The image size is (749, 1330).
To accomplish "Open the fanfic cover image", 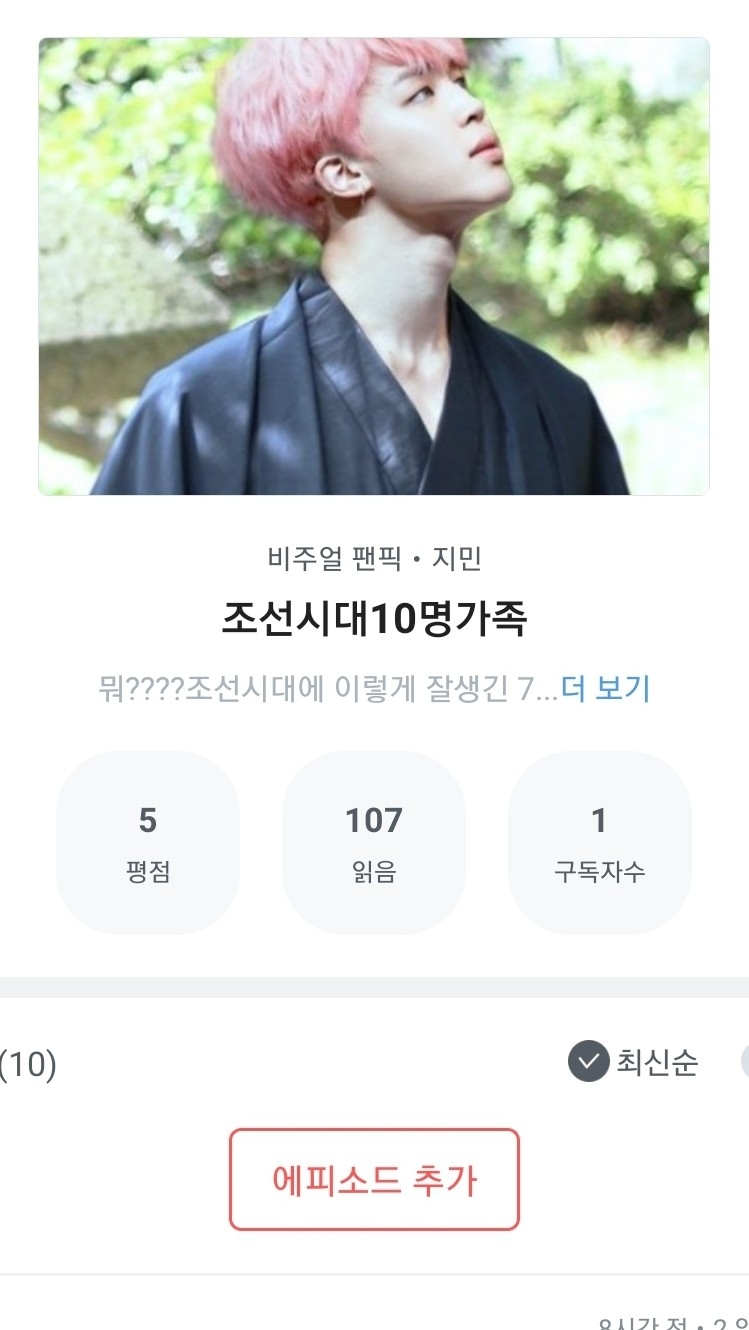I will 374,266.
